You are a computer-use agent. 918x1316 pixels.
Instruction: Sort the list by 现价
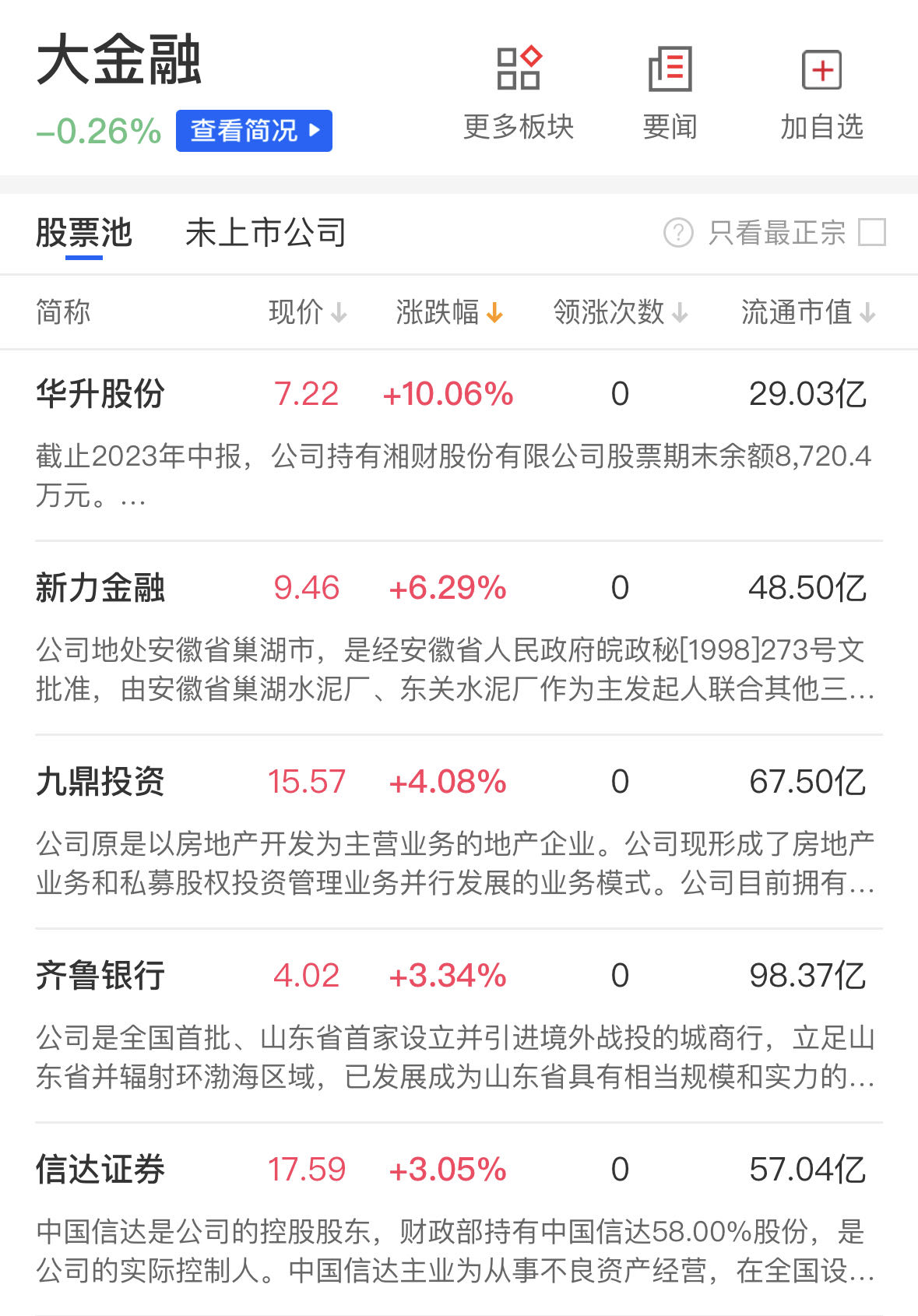click(307, 312)
